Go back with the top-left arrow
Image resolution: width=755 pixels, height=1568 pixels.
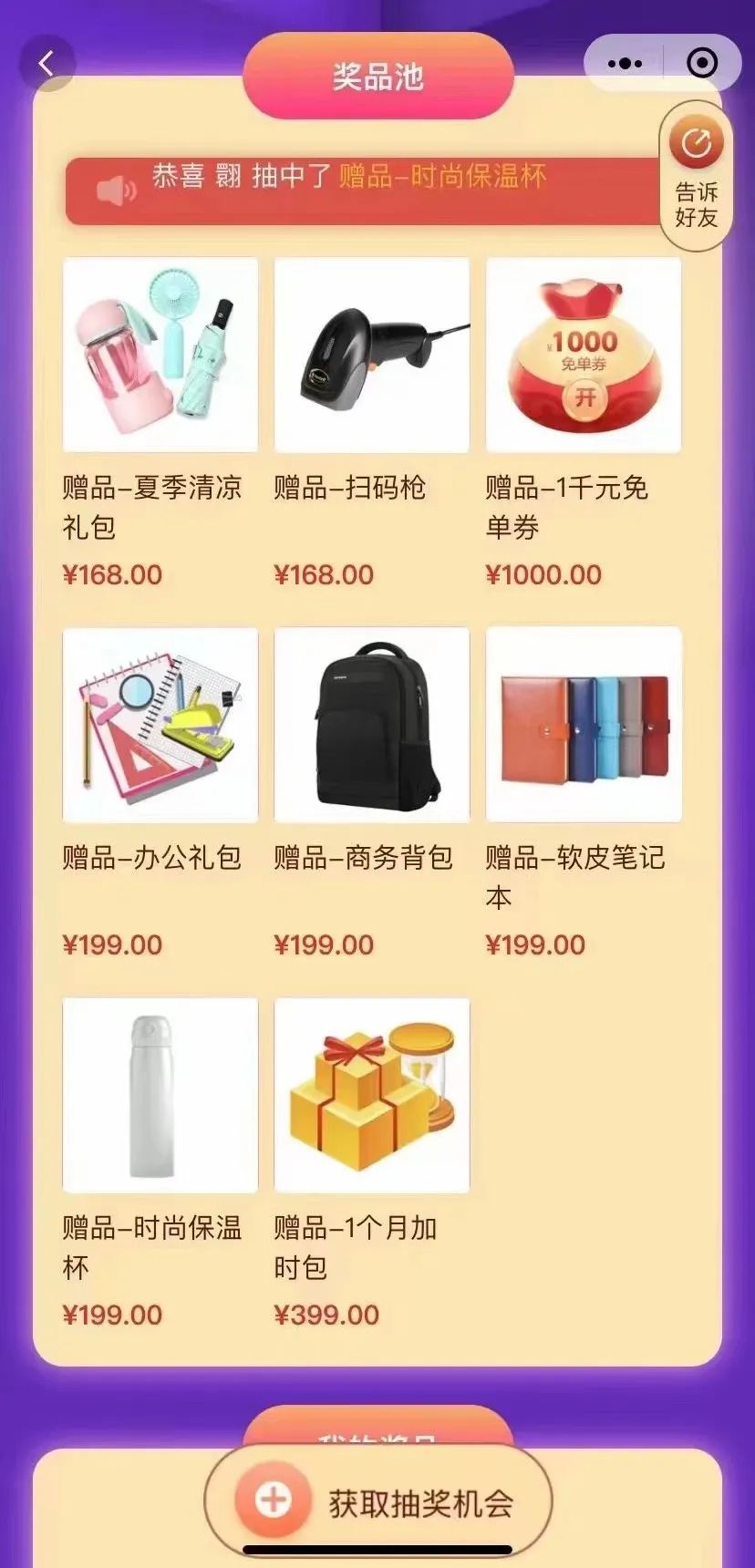[47, 64]
